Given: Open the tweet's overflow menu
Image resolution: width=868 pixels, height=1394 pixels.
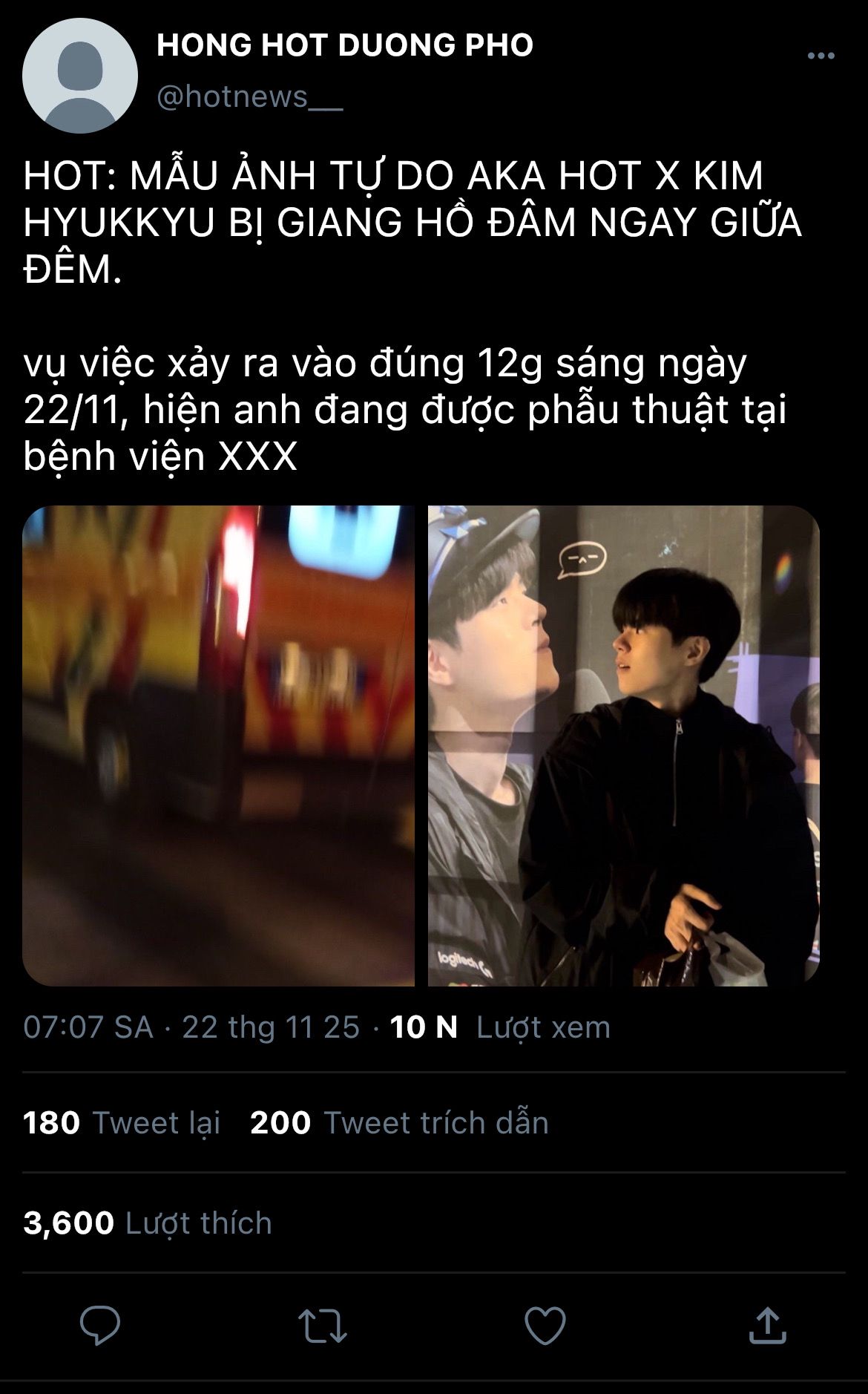Looking at the screenshot, I should pyautogui.click(x=821, y=56).
